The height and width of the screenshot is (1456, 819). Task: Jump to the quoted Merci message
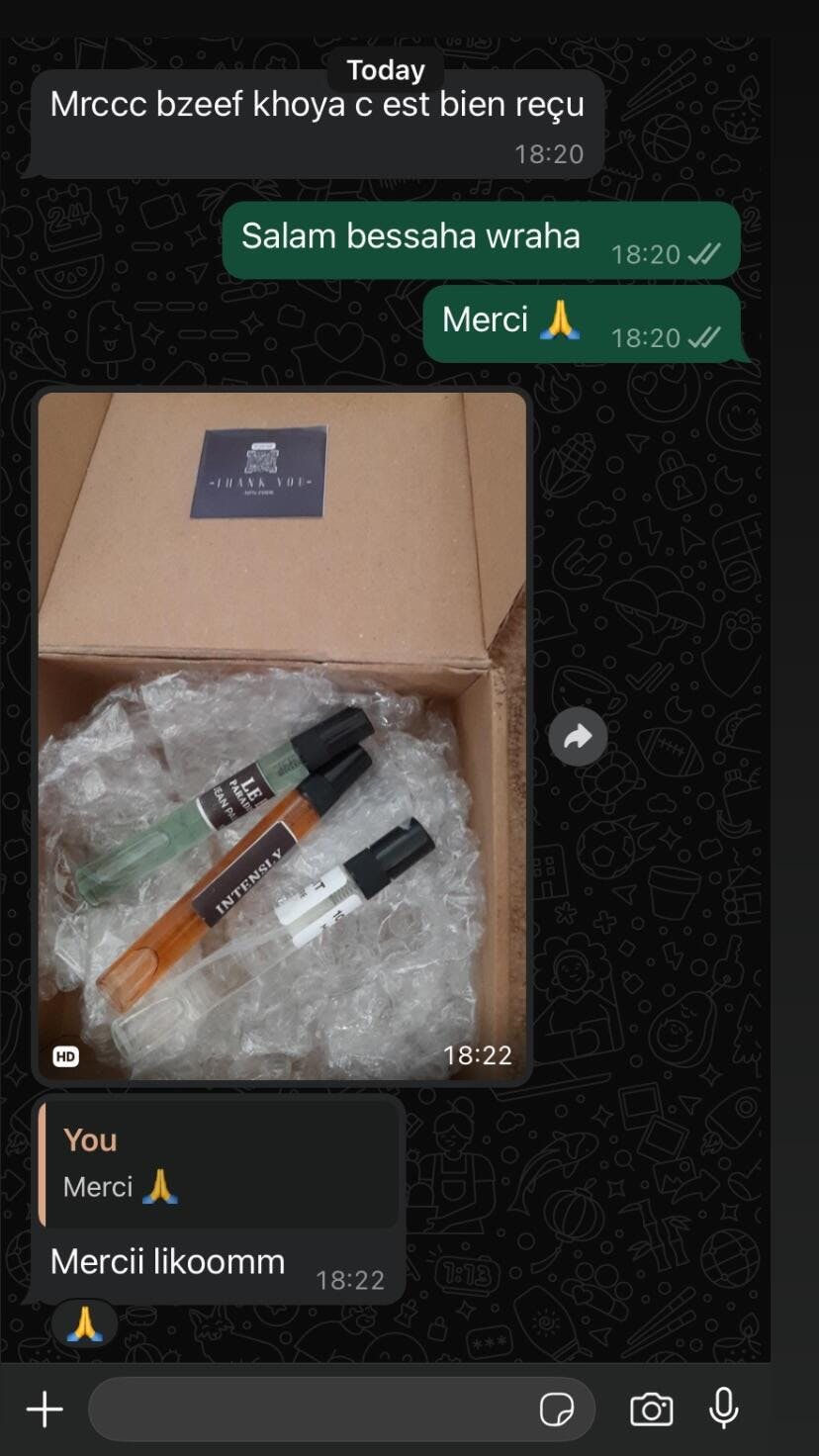[x=218, y=1164]
